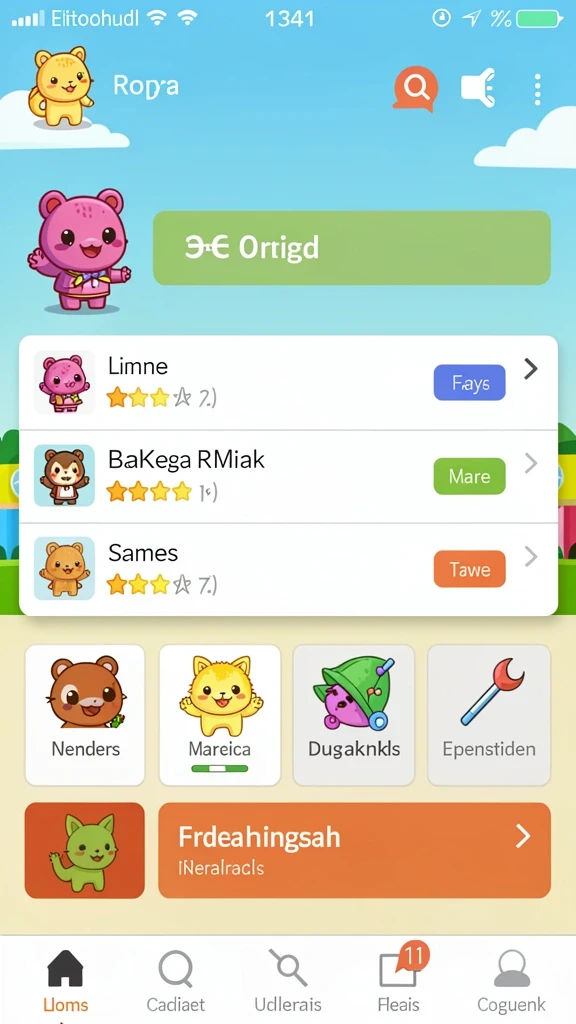The height and width of the screenshot is (1024, 576).
Task: Open the BaKega RMiak row
Action: pos(288,477)
